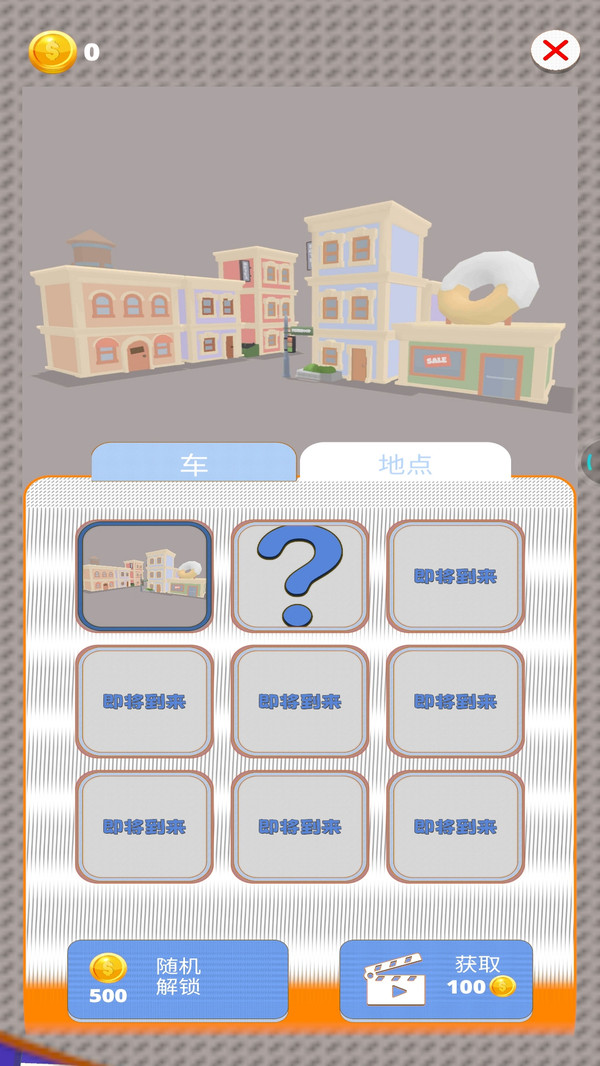600x1066 pixels.
Task: Switch to the 车 tab
Action: coord(194,464)
